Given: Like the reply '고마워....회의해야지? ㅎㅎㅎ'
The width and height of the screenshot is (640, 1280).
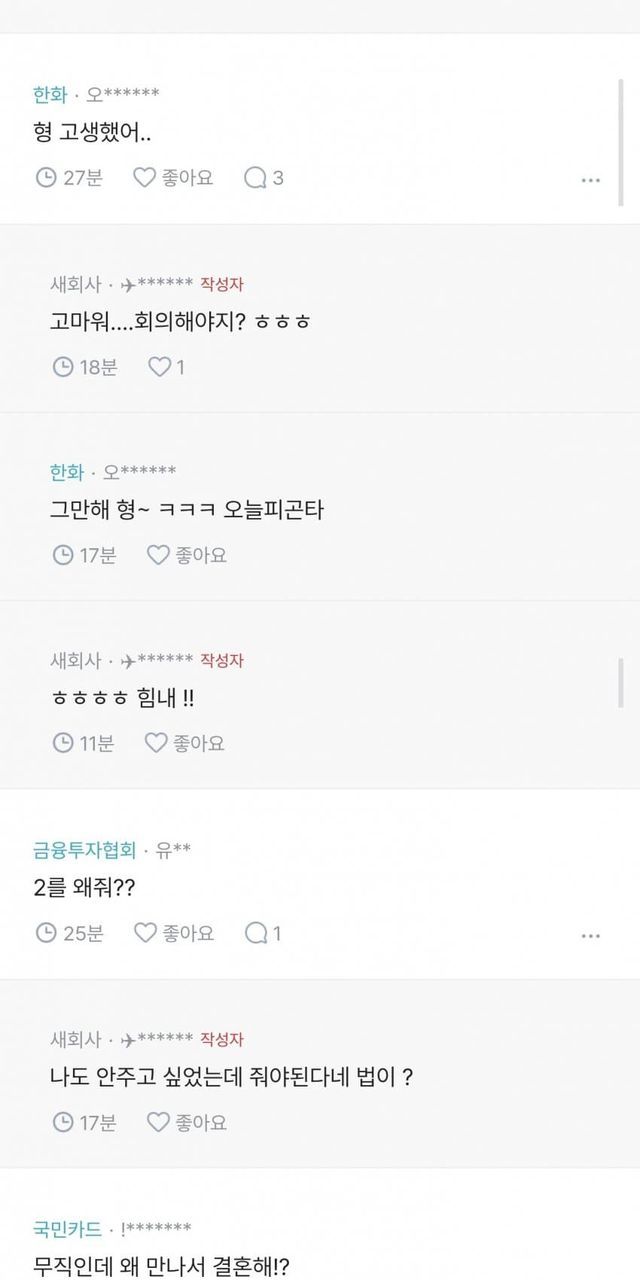Looking at the screenshot, I should pos(167,367).
